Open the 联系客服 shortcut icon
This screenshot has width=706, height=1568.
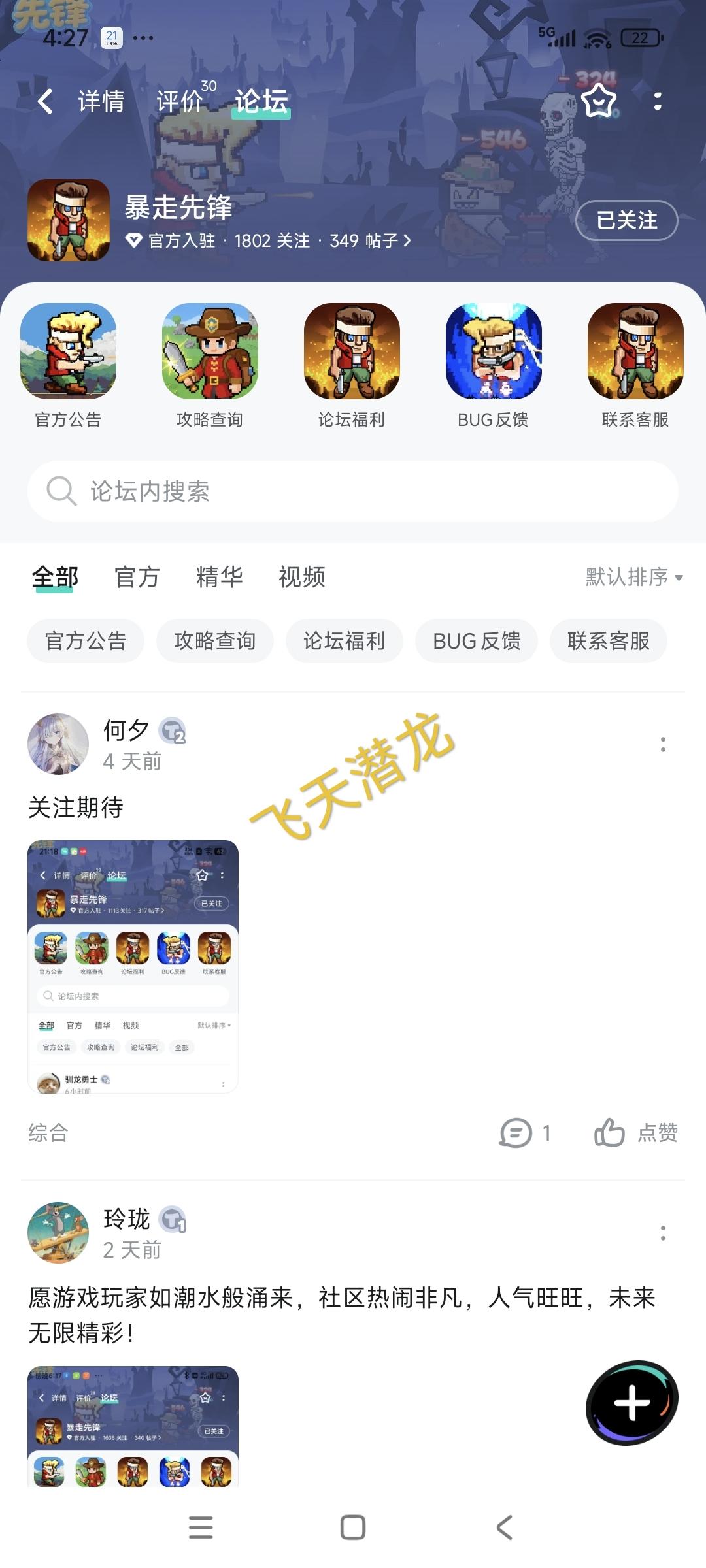636,353
